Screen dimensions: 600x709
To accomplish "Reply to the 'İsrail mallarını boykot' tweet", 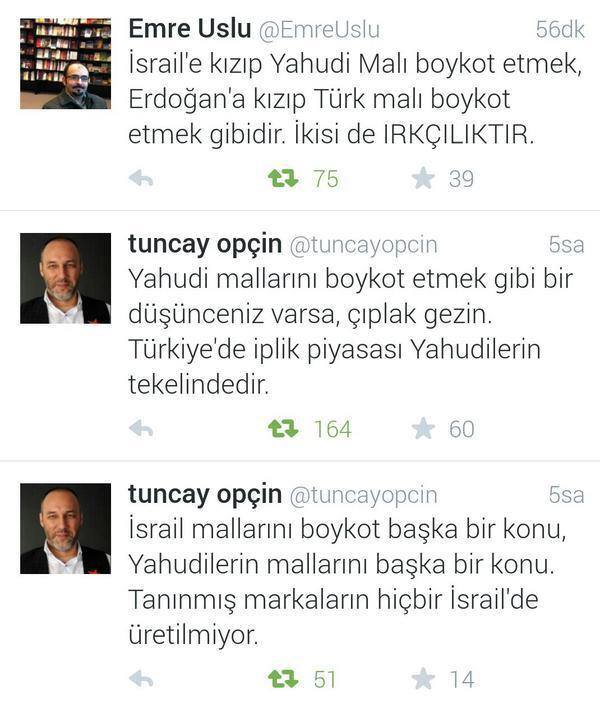I will pyautogui.click(x=141, y=679).
